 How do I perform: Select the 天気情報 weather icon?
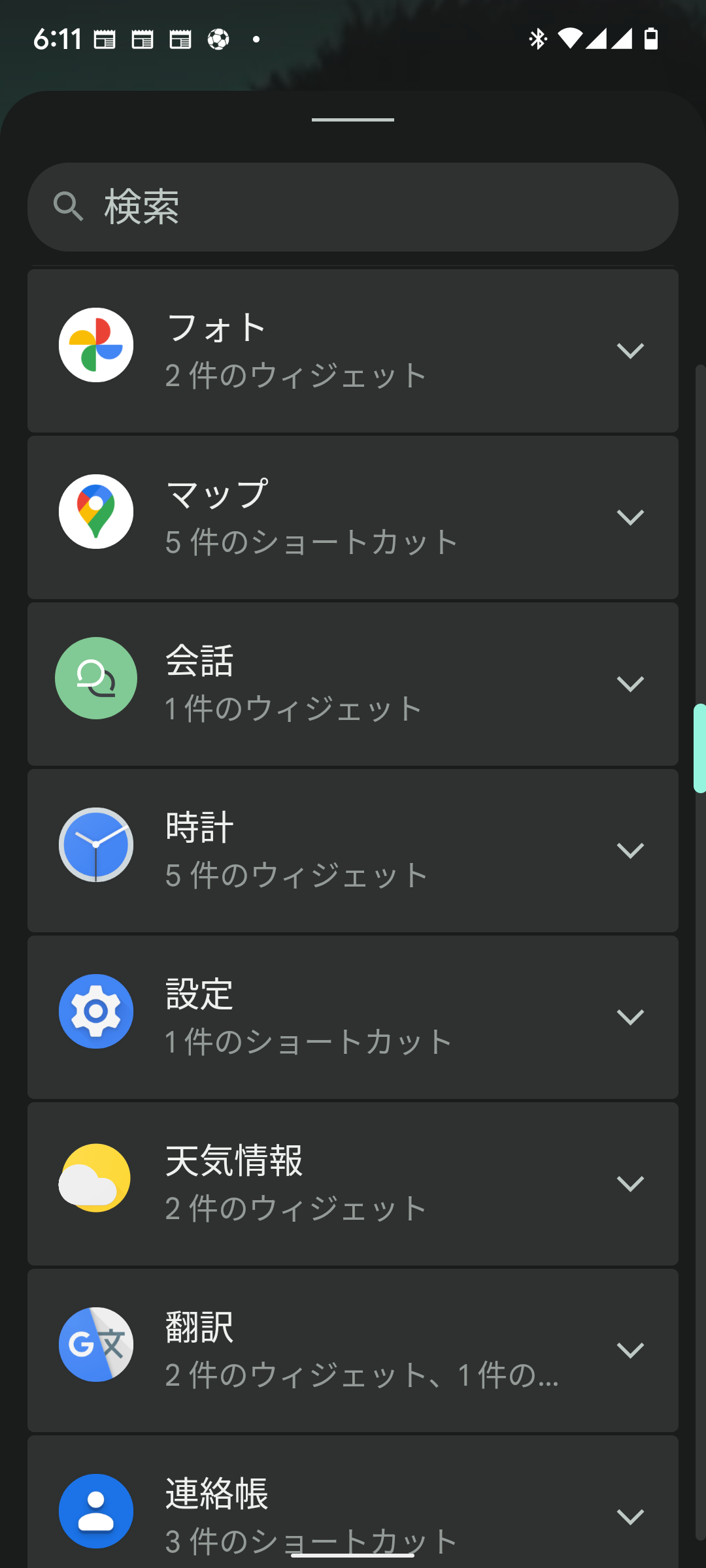click(96, 1178)
